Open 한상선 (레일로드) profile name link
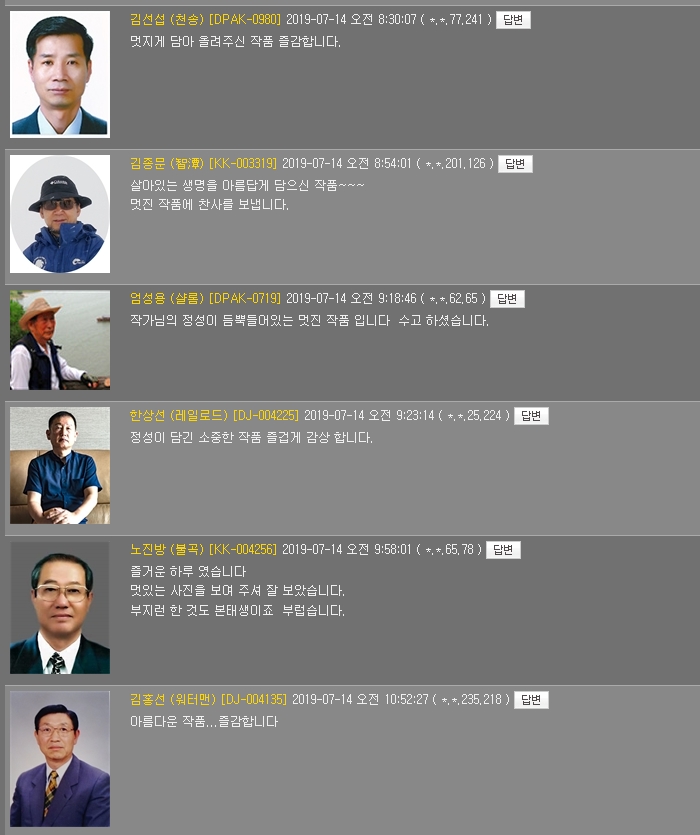The image size is (700, 835). point(179,416)
